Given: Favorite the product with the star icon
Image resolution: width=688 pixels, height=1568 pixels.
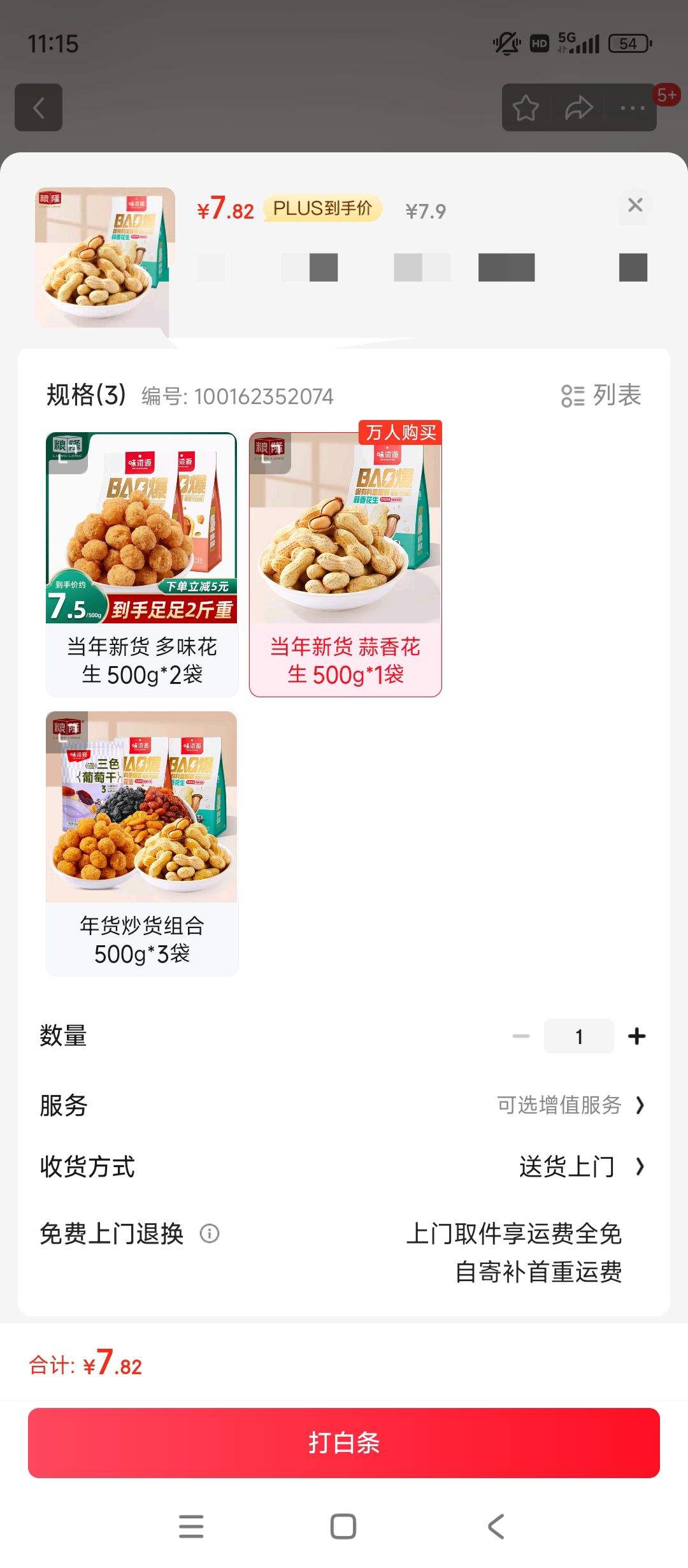Looking at the screenshot, I should pyautogui.click(x=527, y=108).
